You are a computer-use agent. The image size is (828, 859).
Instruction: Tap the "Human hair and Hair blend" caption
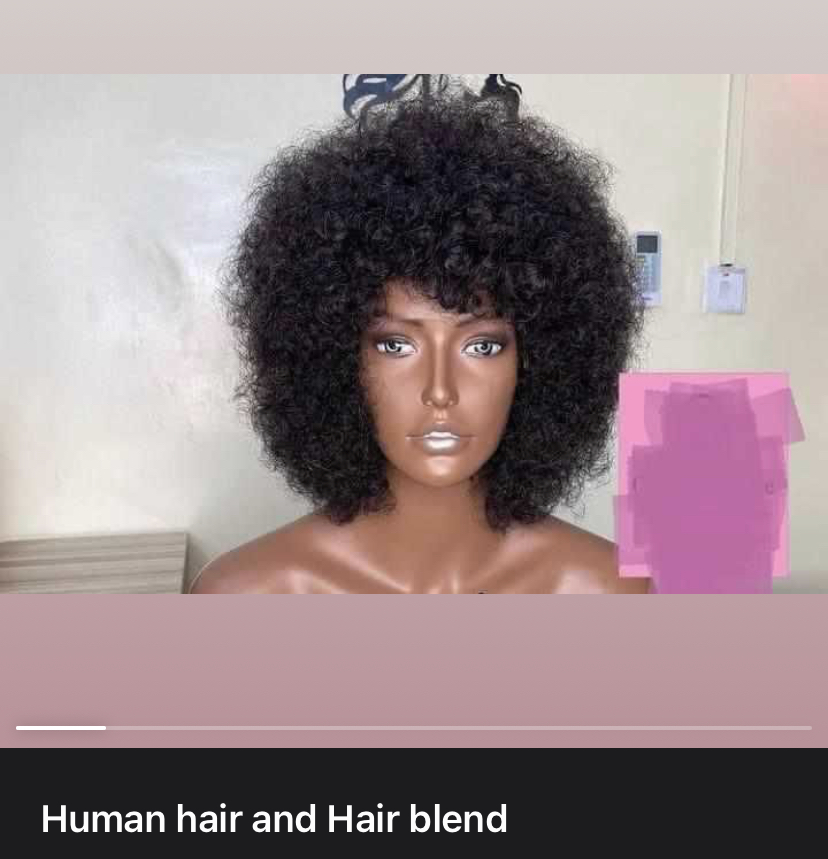[272, 819]
